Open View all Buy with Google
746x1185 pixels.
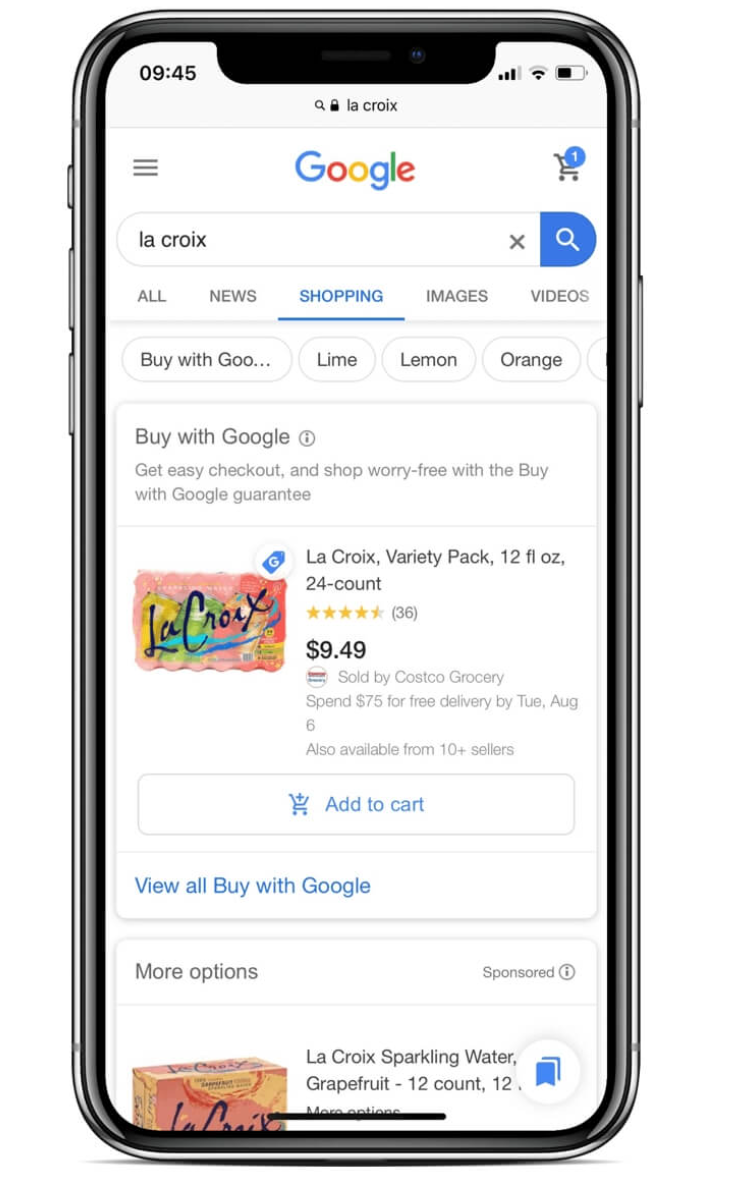253,886
